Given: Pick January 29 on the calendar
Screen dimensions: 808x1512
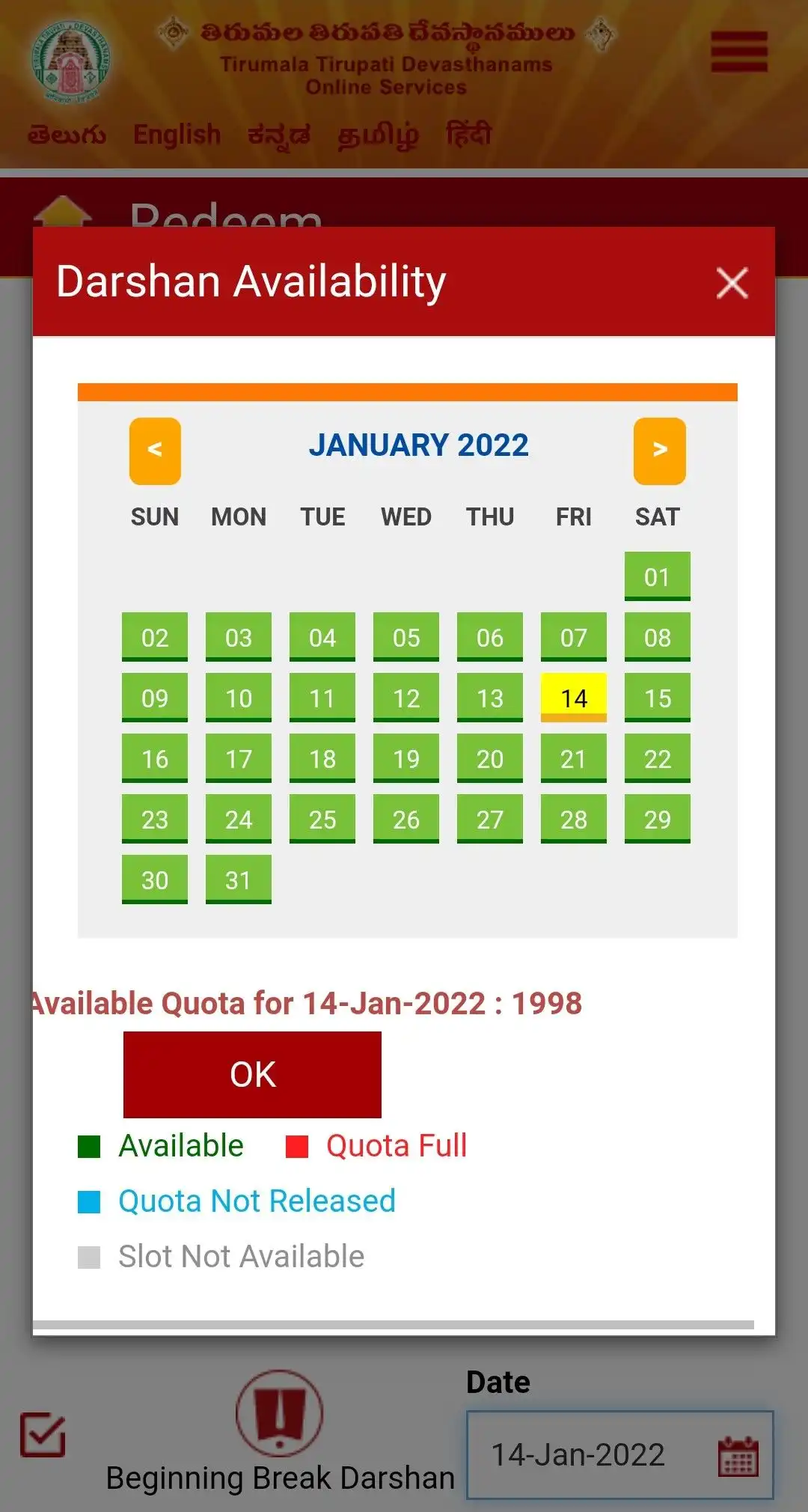Looking at the screenshot, I should pos(657,819).
